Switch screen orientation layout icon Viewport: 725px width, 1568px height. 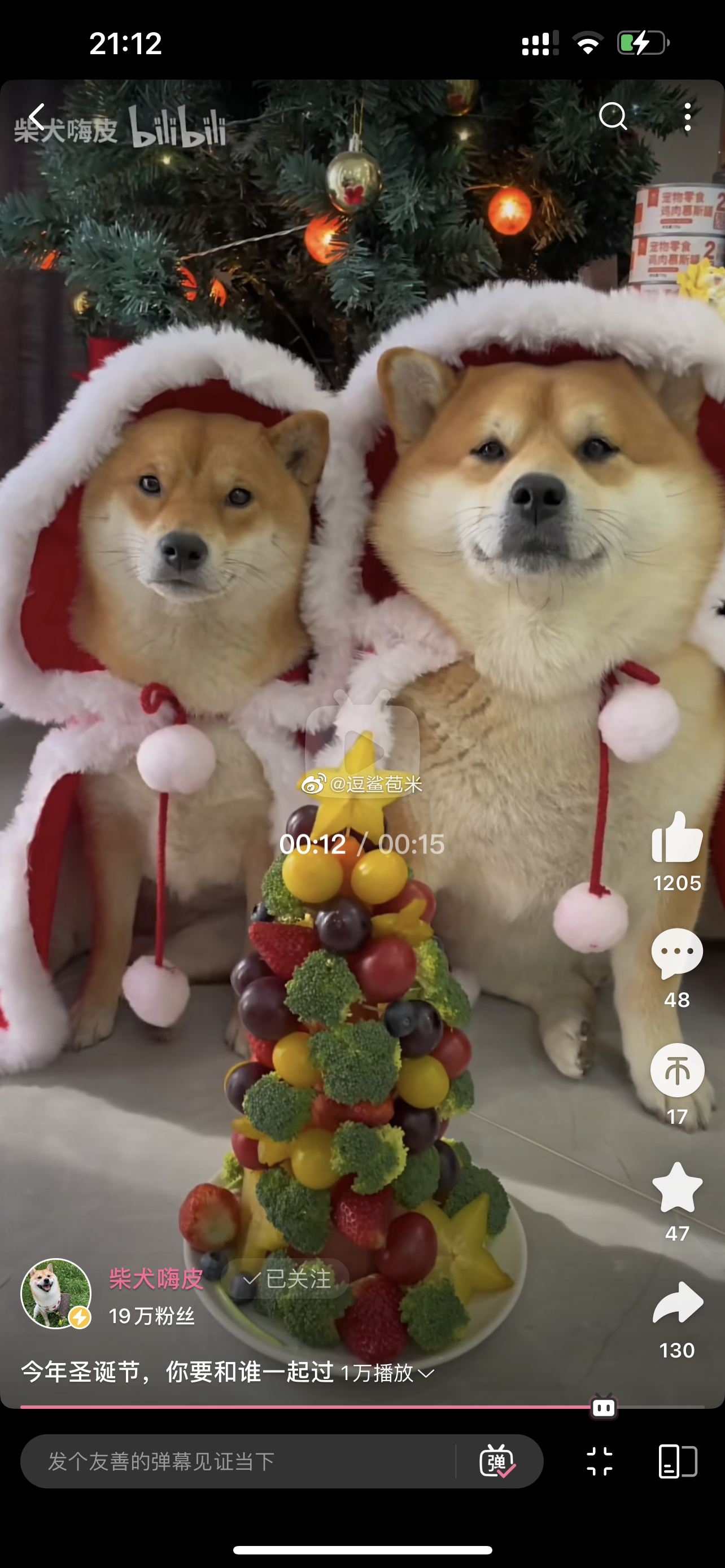(x=678, y=1461)
